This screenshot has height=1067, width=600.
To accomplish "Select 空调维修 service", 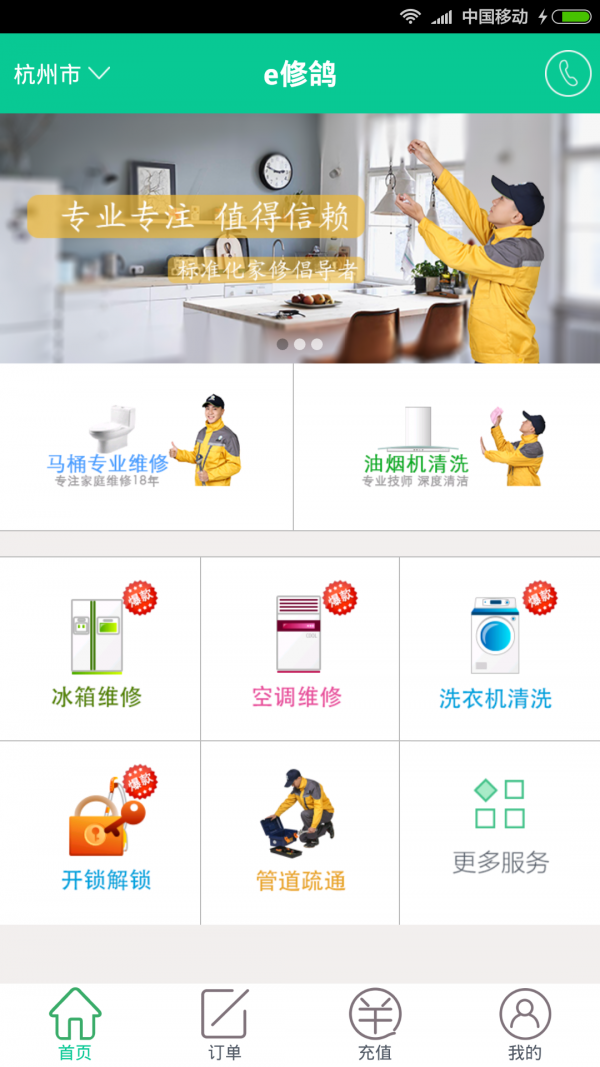I will tap(299, 650).
